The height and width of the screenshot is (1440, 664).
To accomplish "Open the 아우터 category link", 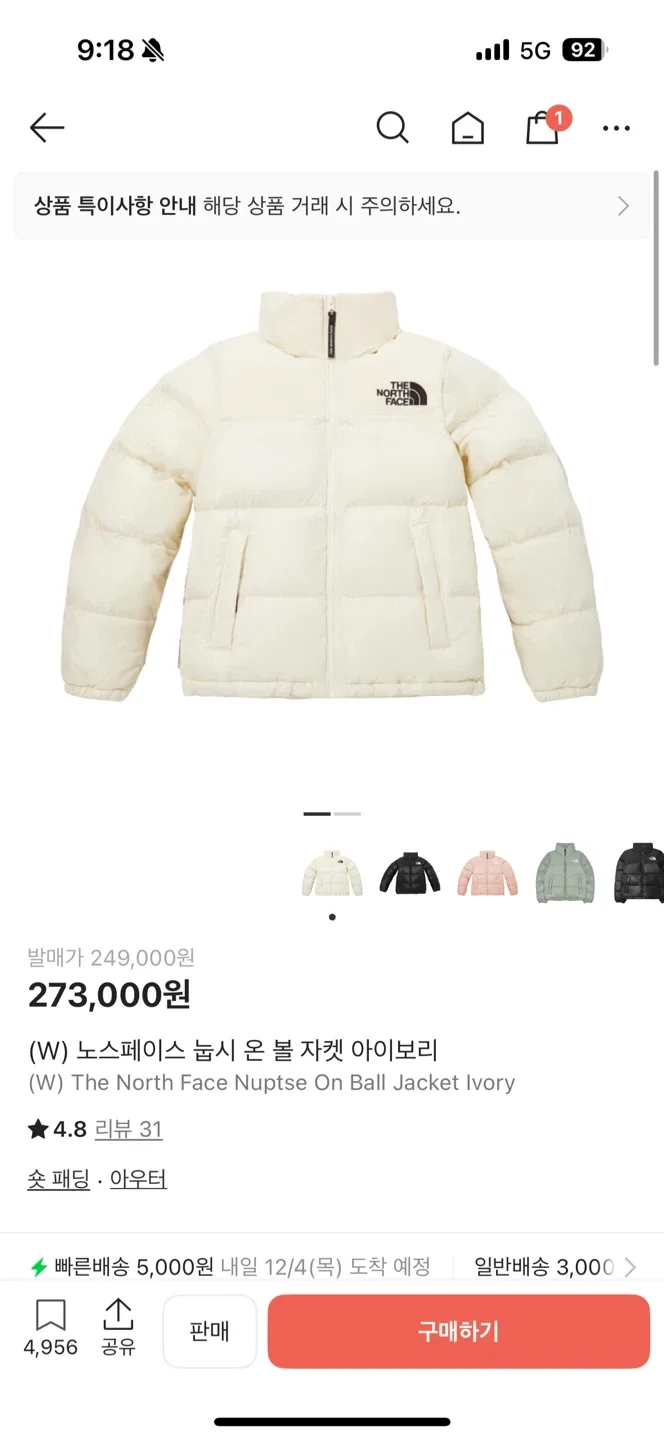I will pyautogui.click(x=138, y=1179).
